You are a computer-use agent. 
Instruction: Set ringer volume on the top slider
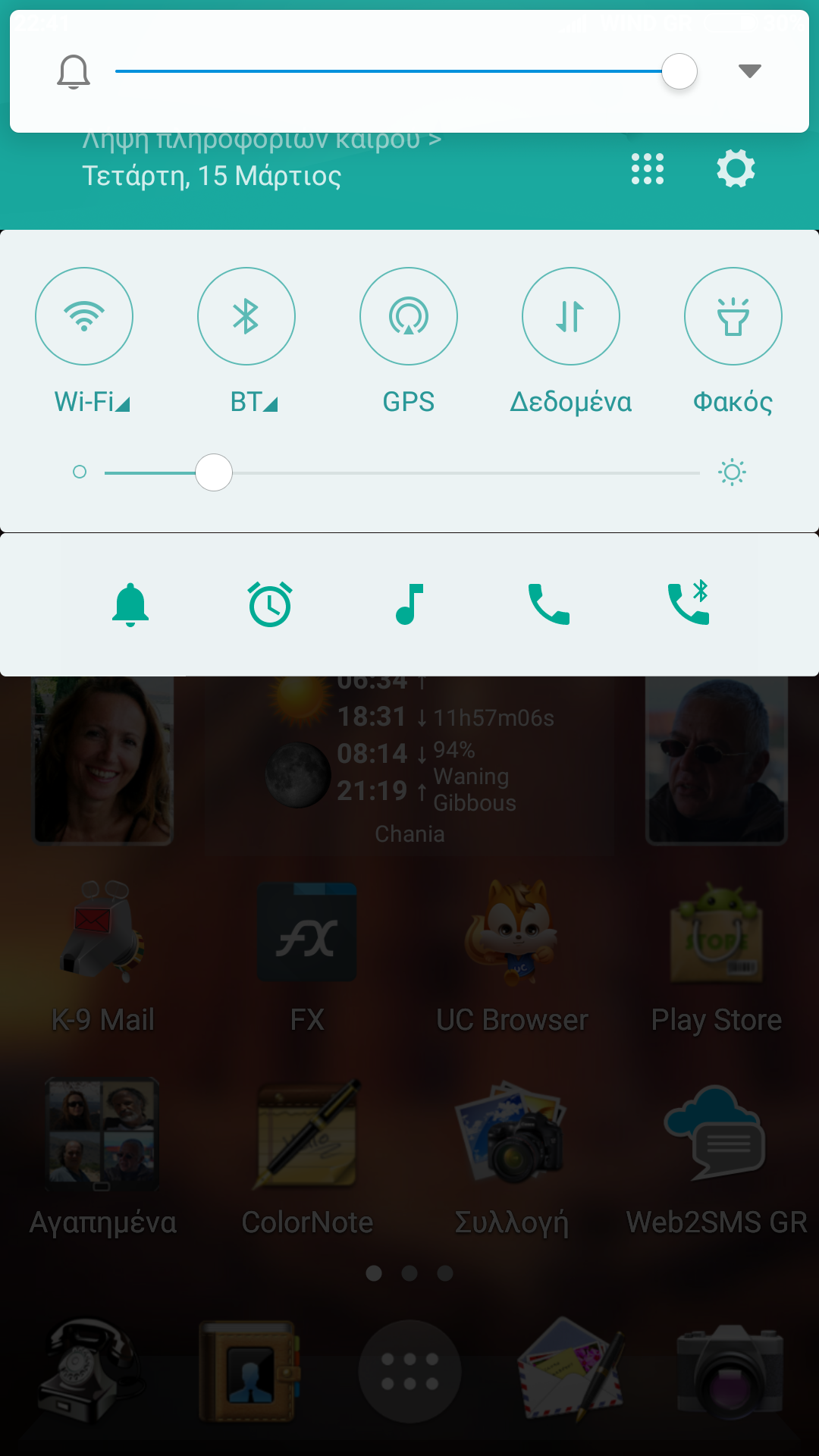406,71
